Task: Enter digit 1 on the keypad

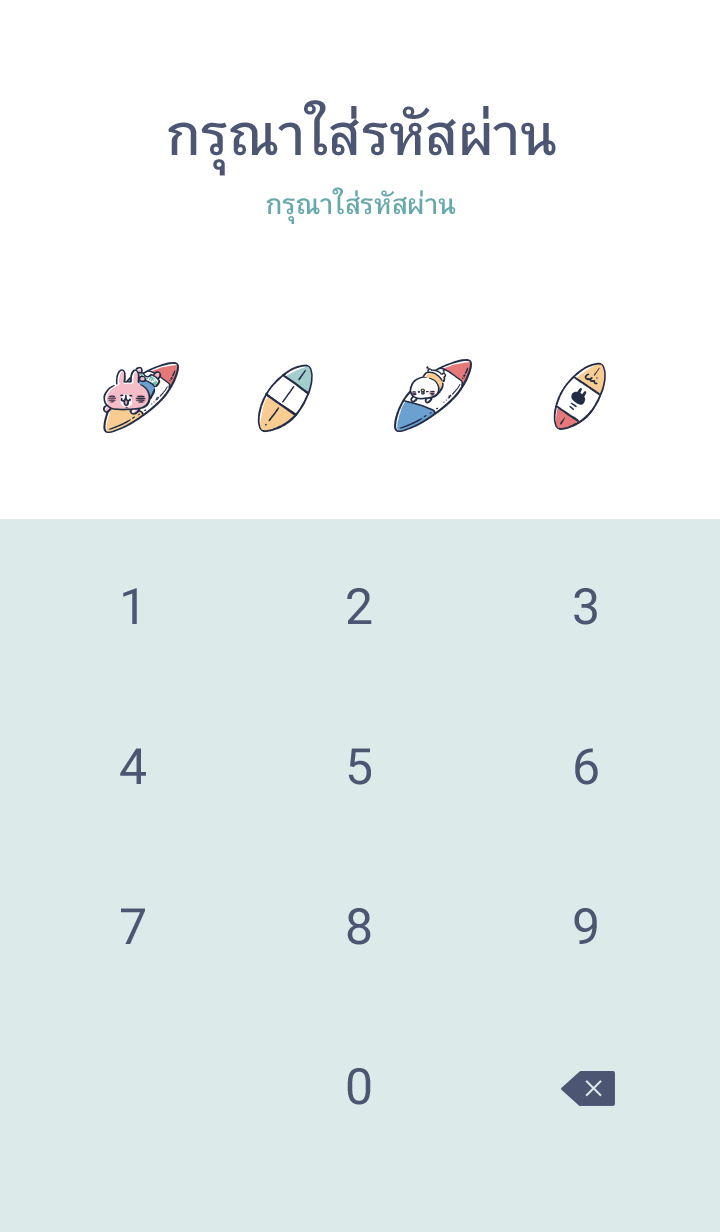Action: click(132, 607)
